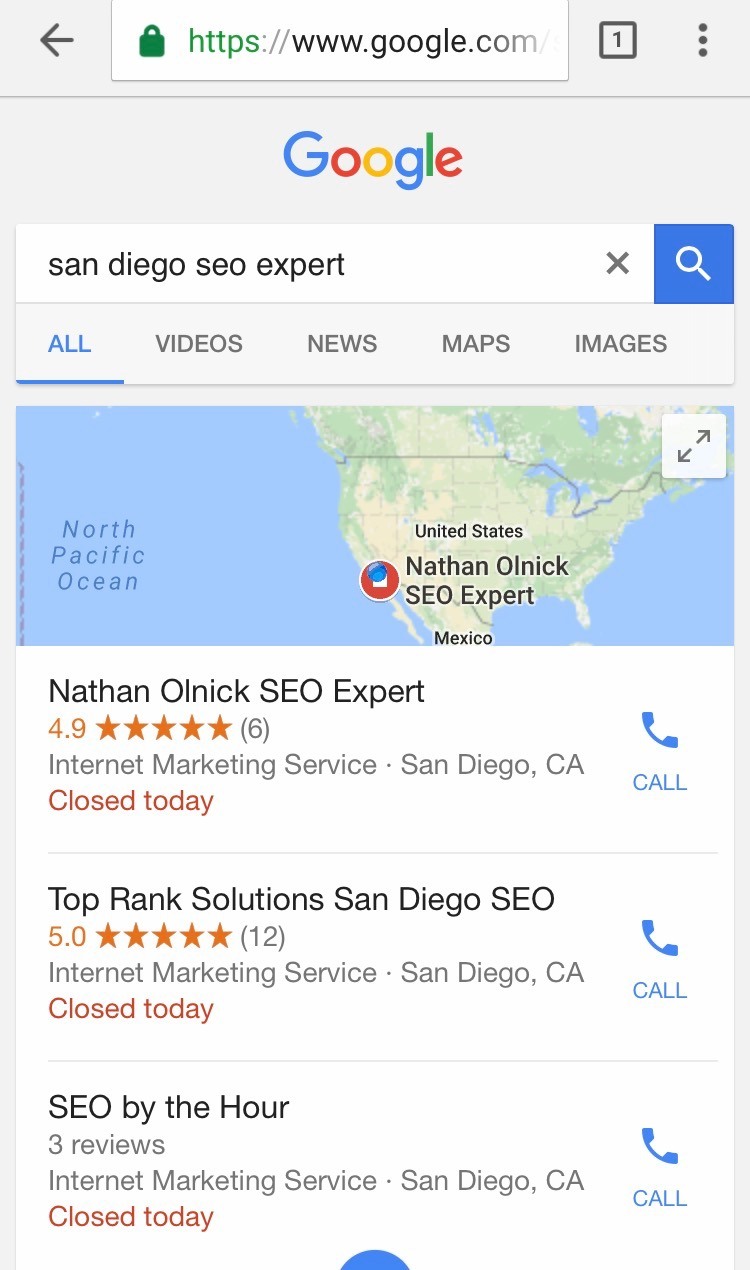This screenshot has width=750, height=1270.
Task: Open the browser tab switcher
Action: [x=617, y=41]
